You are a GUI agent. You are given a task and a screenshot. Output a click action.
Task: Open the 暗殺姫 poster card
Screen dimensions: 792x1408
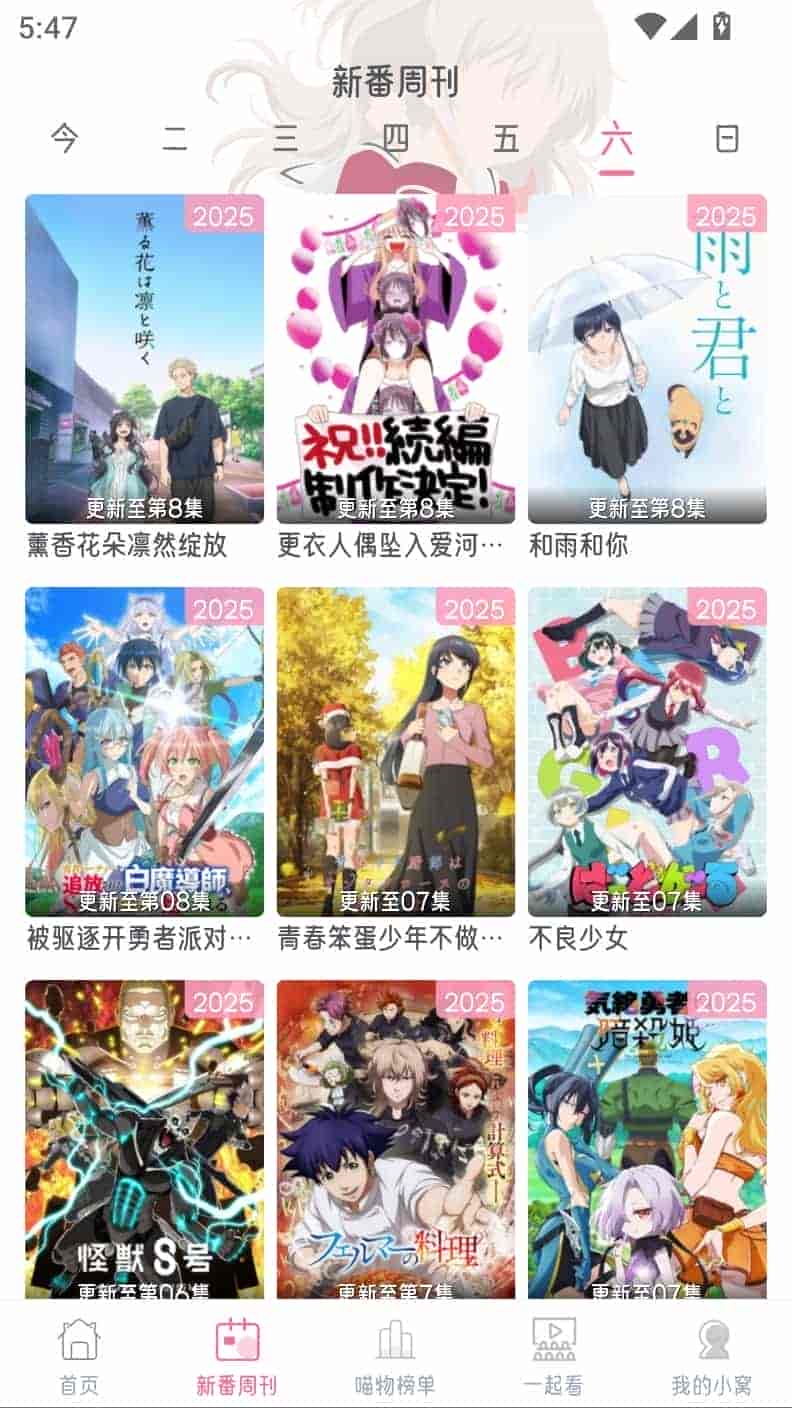(x=647, y=1138)
